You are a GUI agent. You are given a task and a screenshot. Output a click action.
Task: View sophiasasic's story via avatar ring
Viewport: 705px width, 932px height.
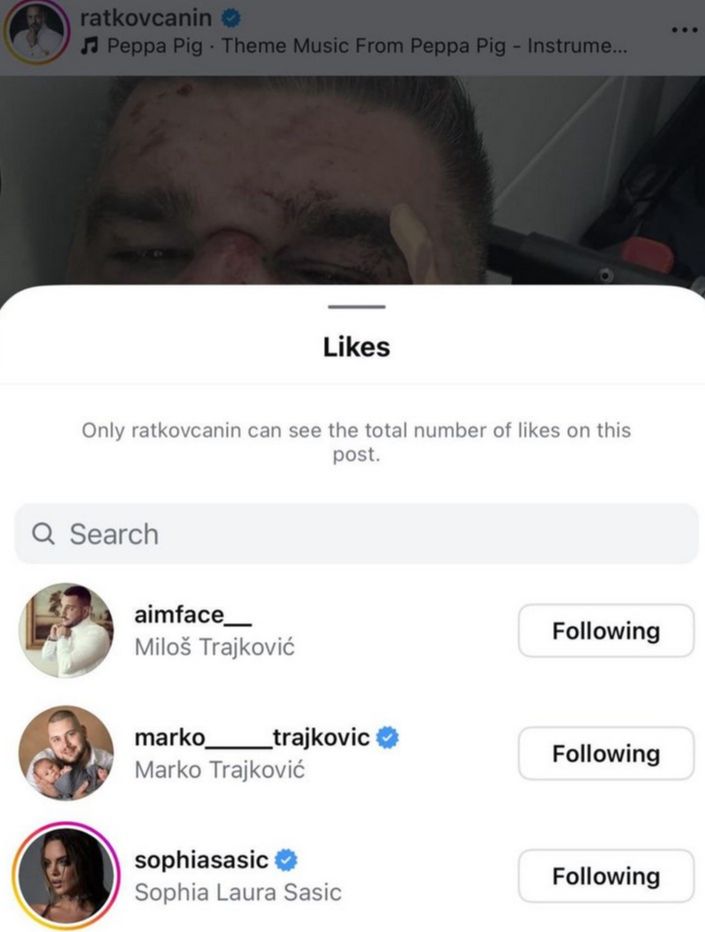point(65,875)
